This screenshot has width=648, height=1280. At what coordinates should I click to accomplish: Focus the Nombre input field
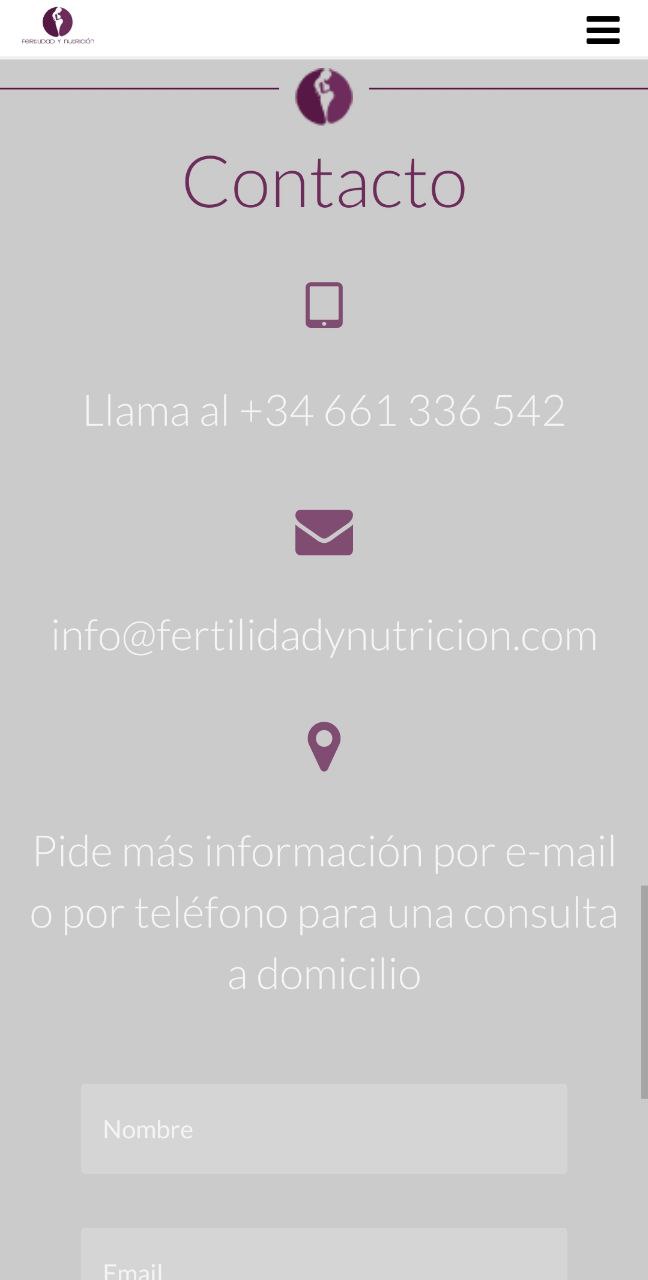(x=323, y=1129)
